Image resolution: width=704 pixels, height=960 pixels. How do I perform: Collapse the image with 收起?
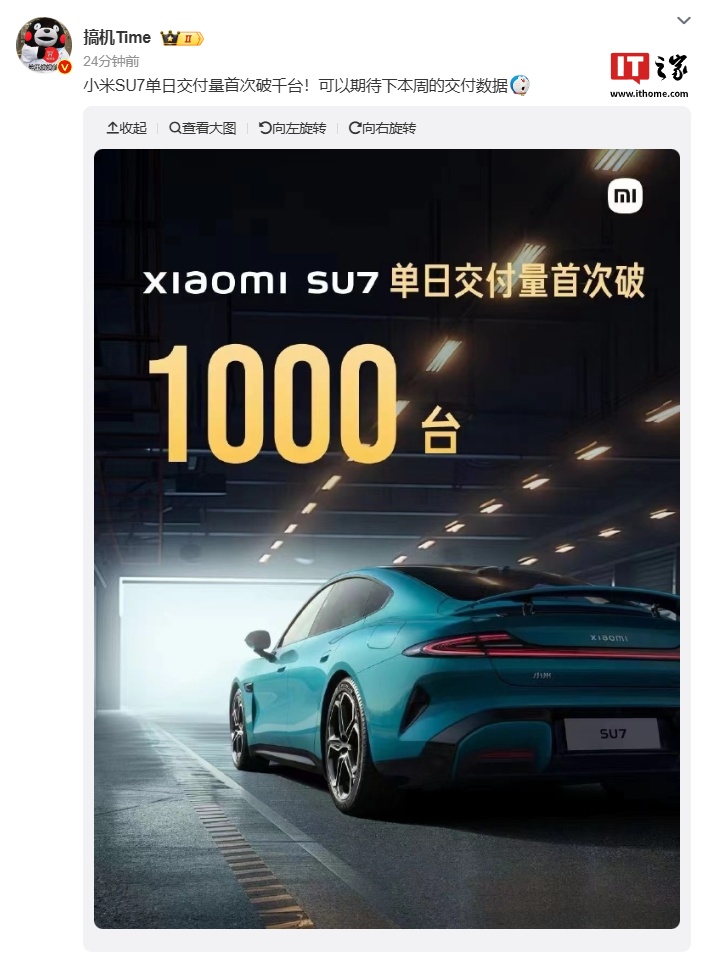pos(126,128)
